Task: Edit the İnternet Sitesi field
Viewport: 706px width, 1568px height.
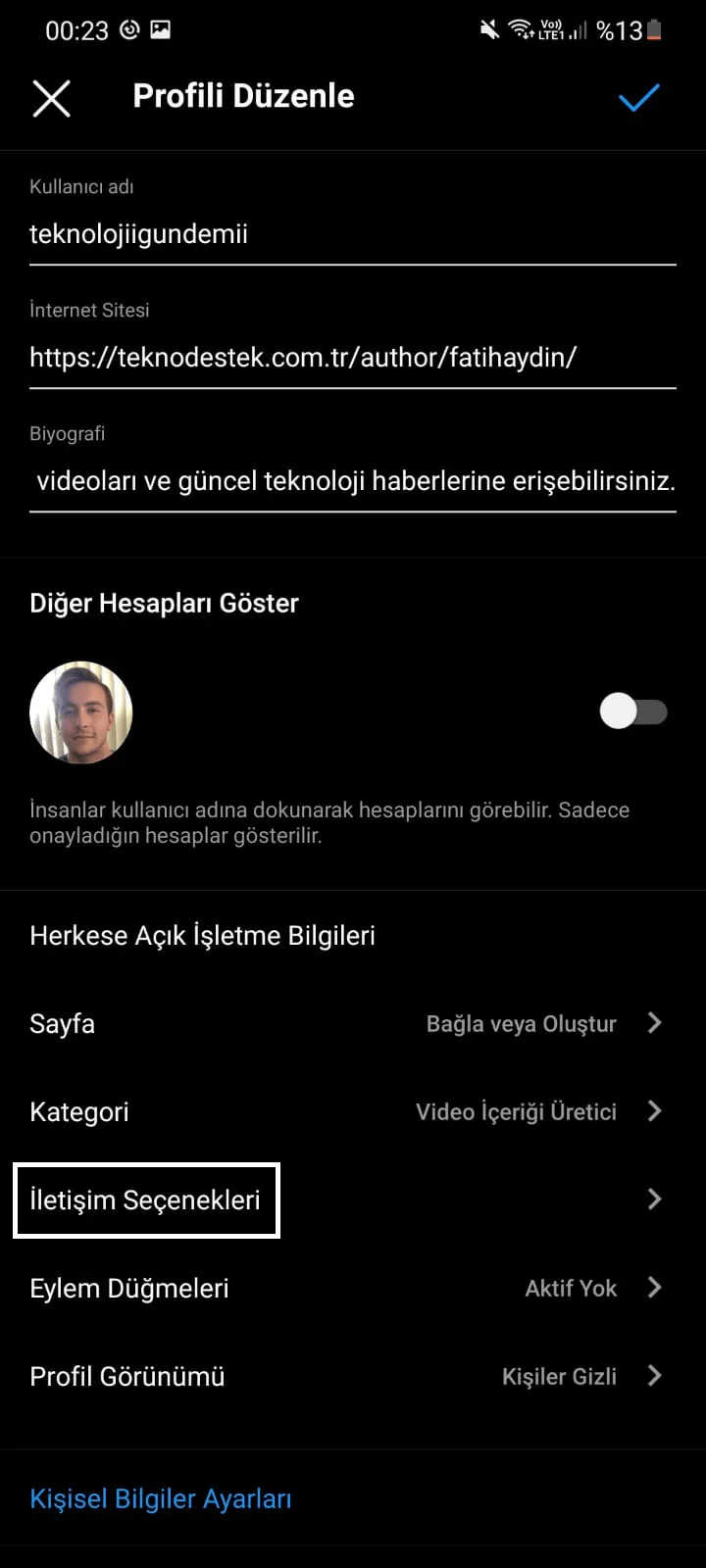Action: tap(352, 358)
